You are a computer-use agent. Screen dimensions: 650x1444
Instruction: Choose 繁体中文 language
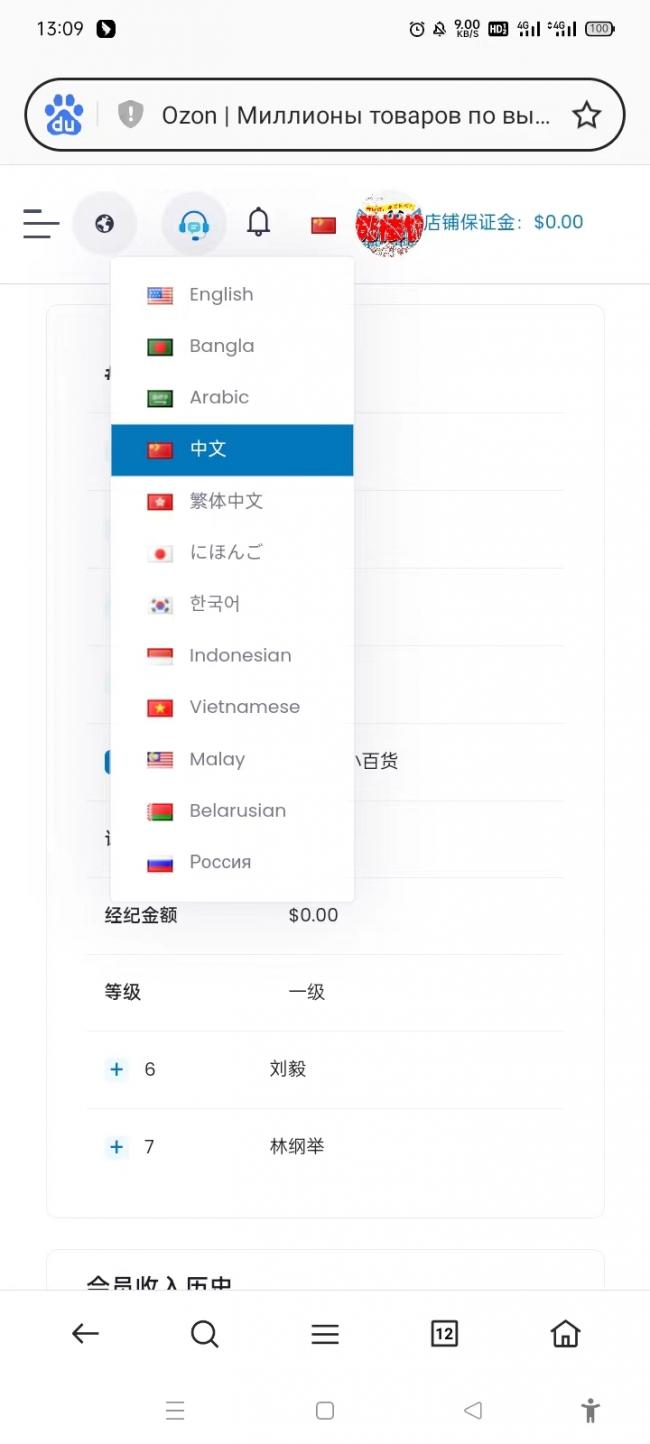pos(232,501)
